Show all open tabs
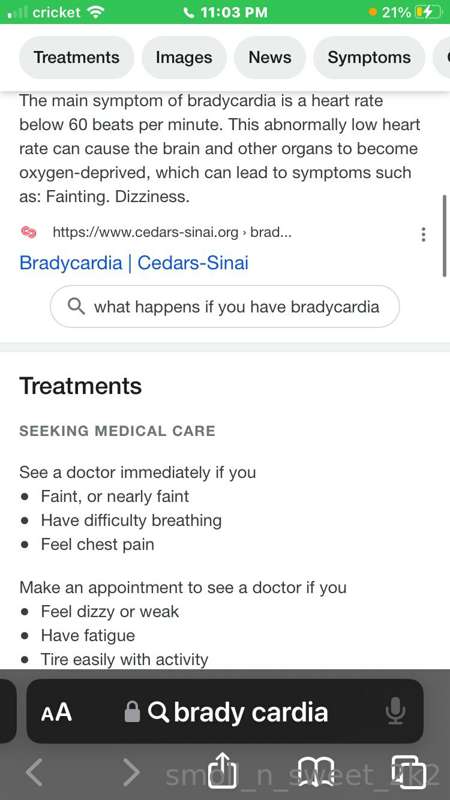Screen dimensions: 450x800 (408, 772)
